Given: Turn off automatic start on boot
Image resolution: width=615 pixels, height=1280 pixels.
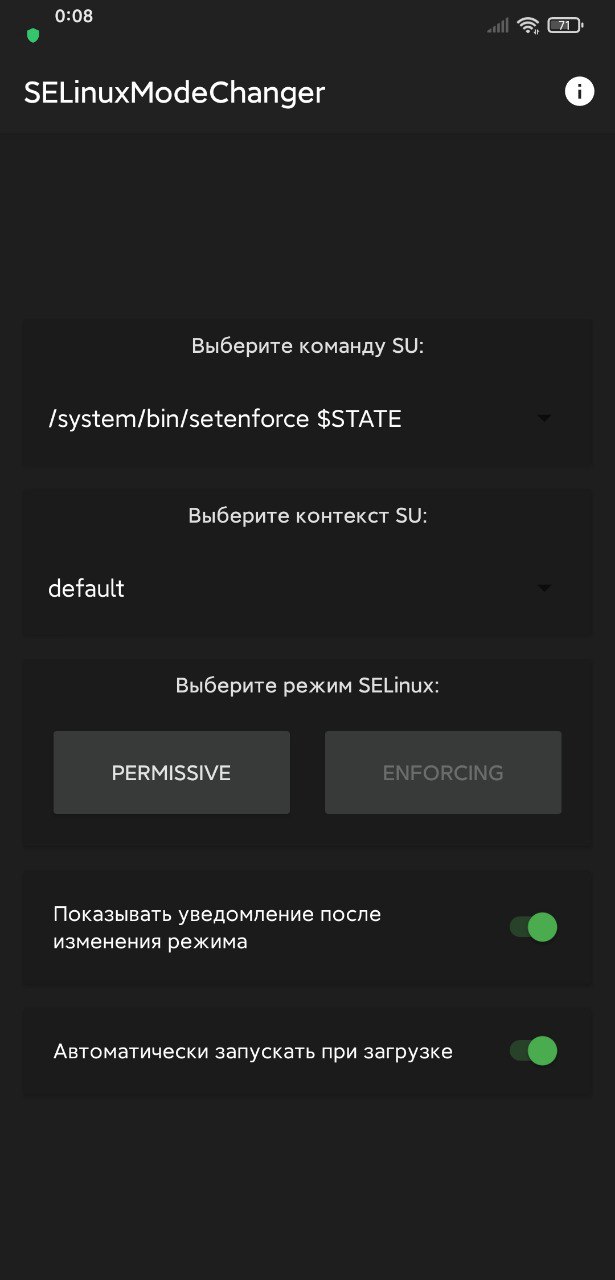Looking at the screenshot, I should tap(533, 1051).
